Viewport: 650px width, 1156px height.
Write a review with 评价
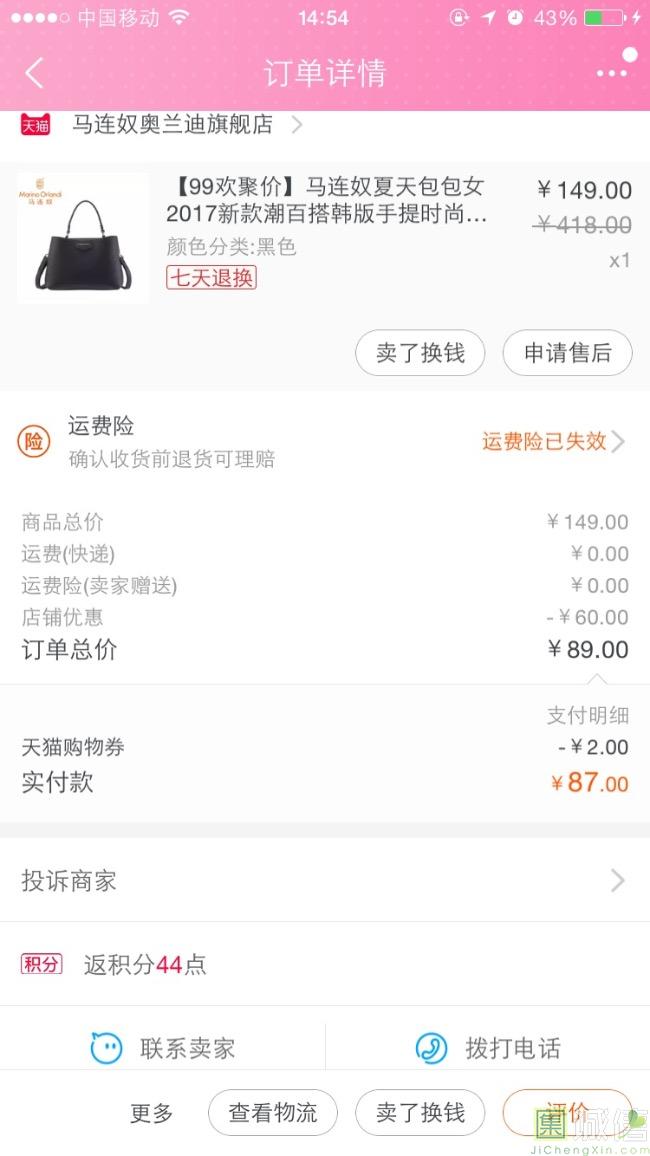[567, 1113]
